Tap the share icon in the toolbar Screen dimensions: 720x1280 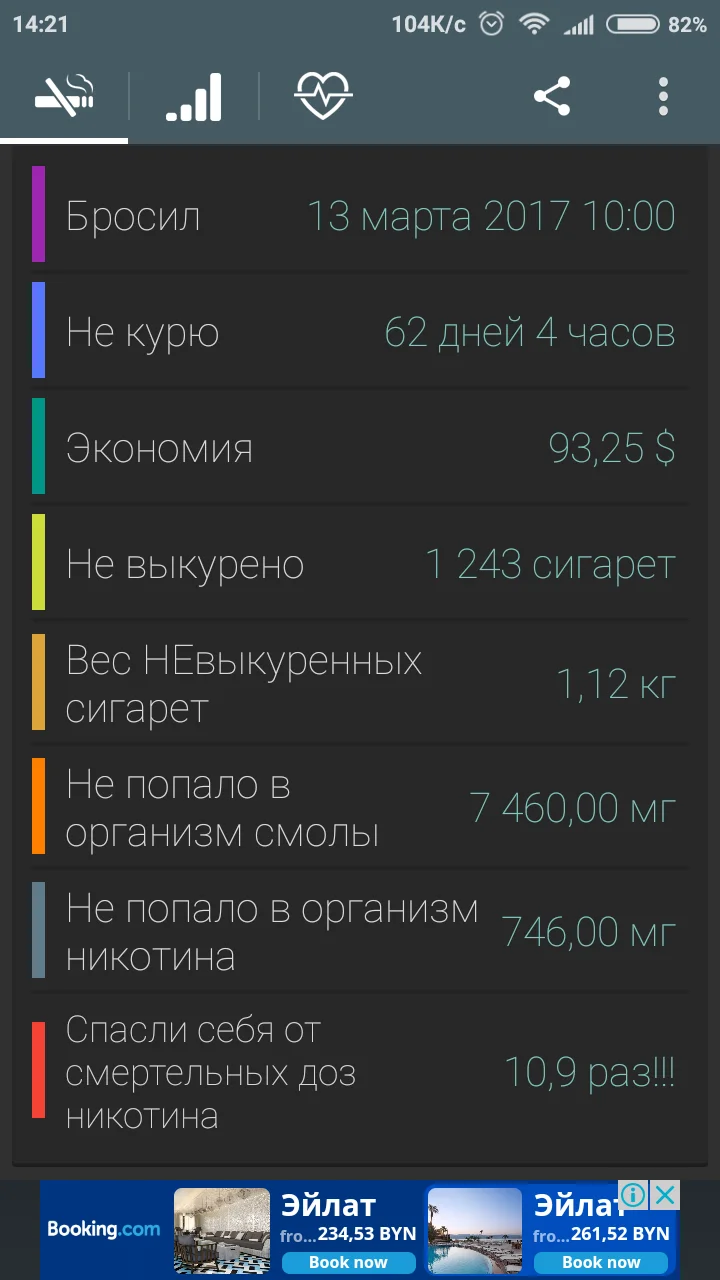tap(553, 95)
